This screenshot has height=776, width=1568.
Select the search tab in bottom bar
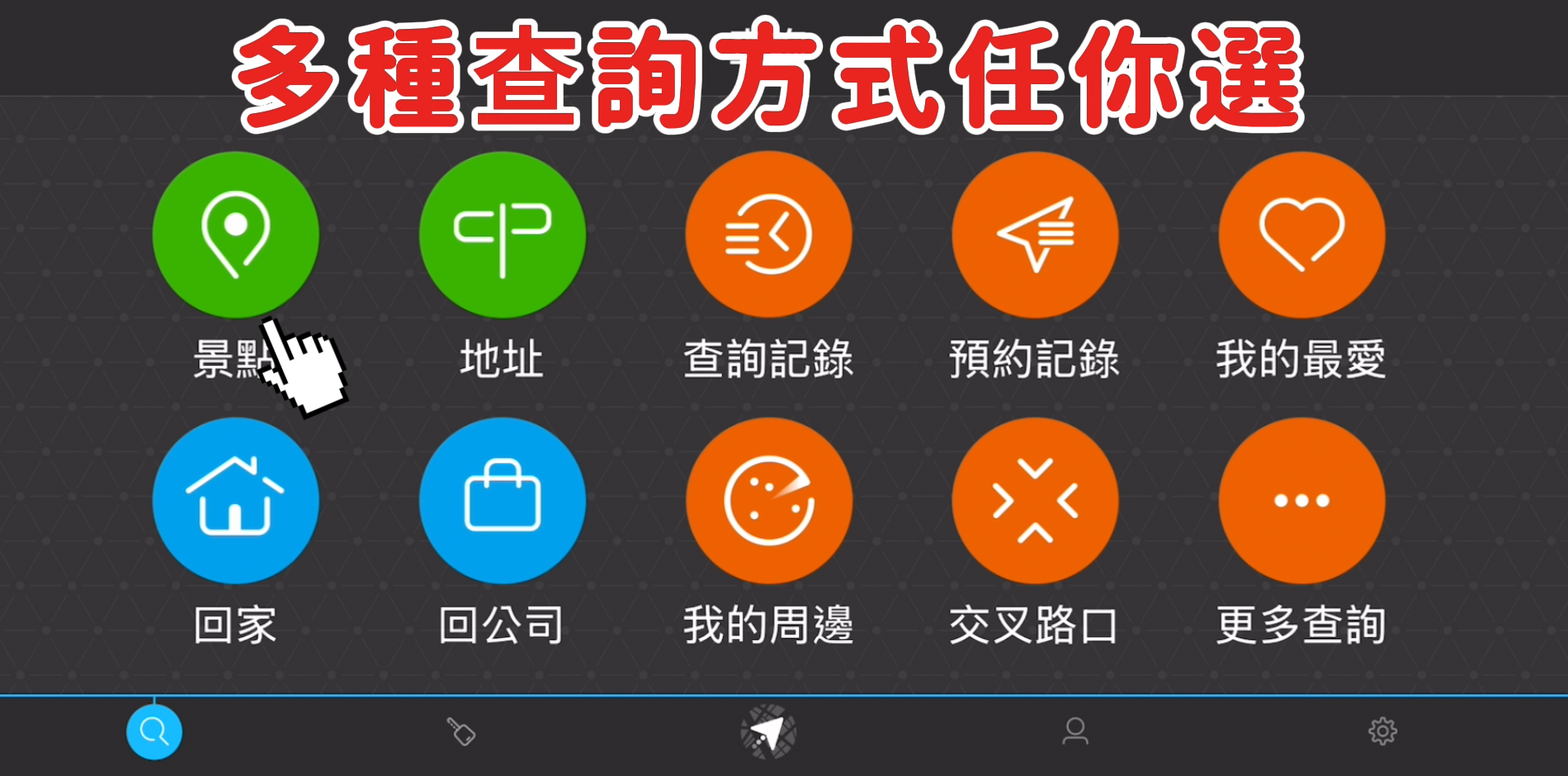pos(154,731)
